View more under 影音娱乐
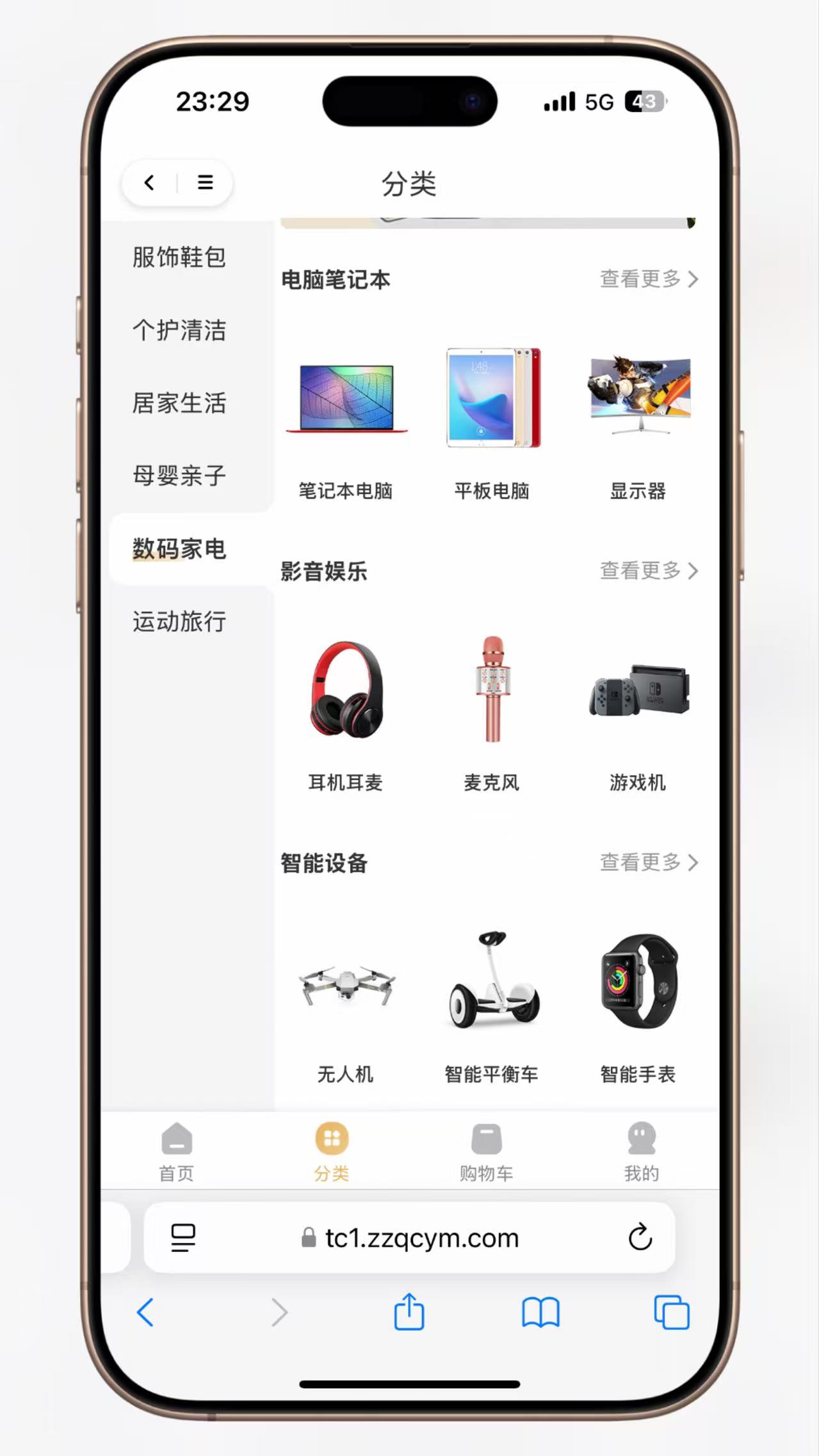 (649, 570)
